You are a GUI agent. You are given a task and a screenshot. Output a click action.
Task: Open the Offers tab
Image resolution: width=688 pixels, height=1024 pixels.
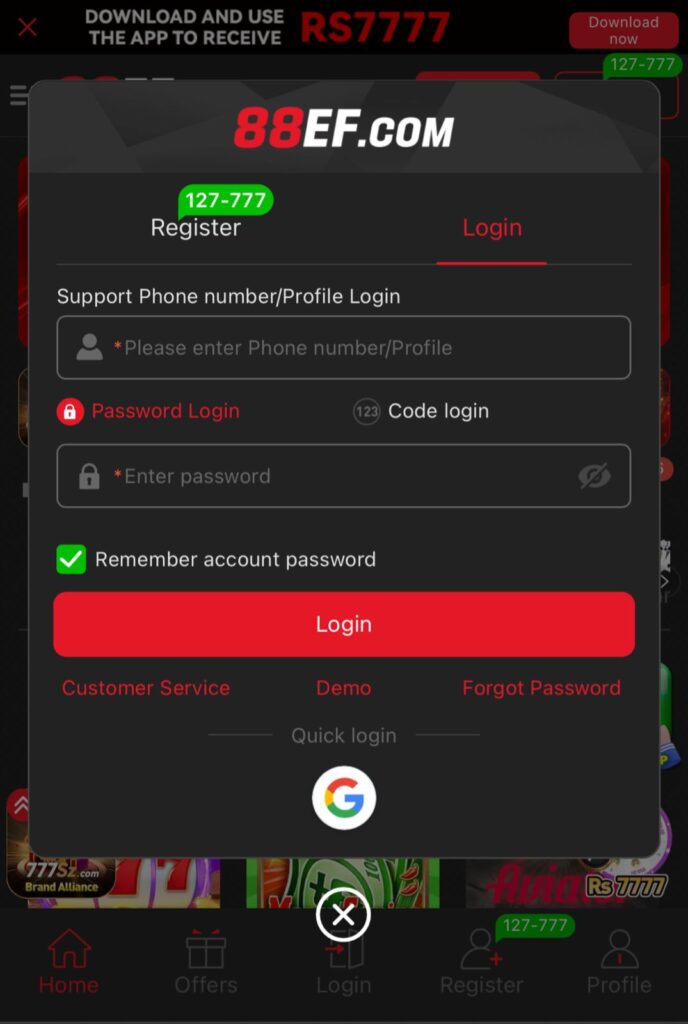click(206, 961)
